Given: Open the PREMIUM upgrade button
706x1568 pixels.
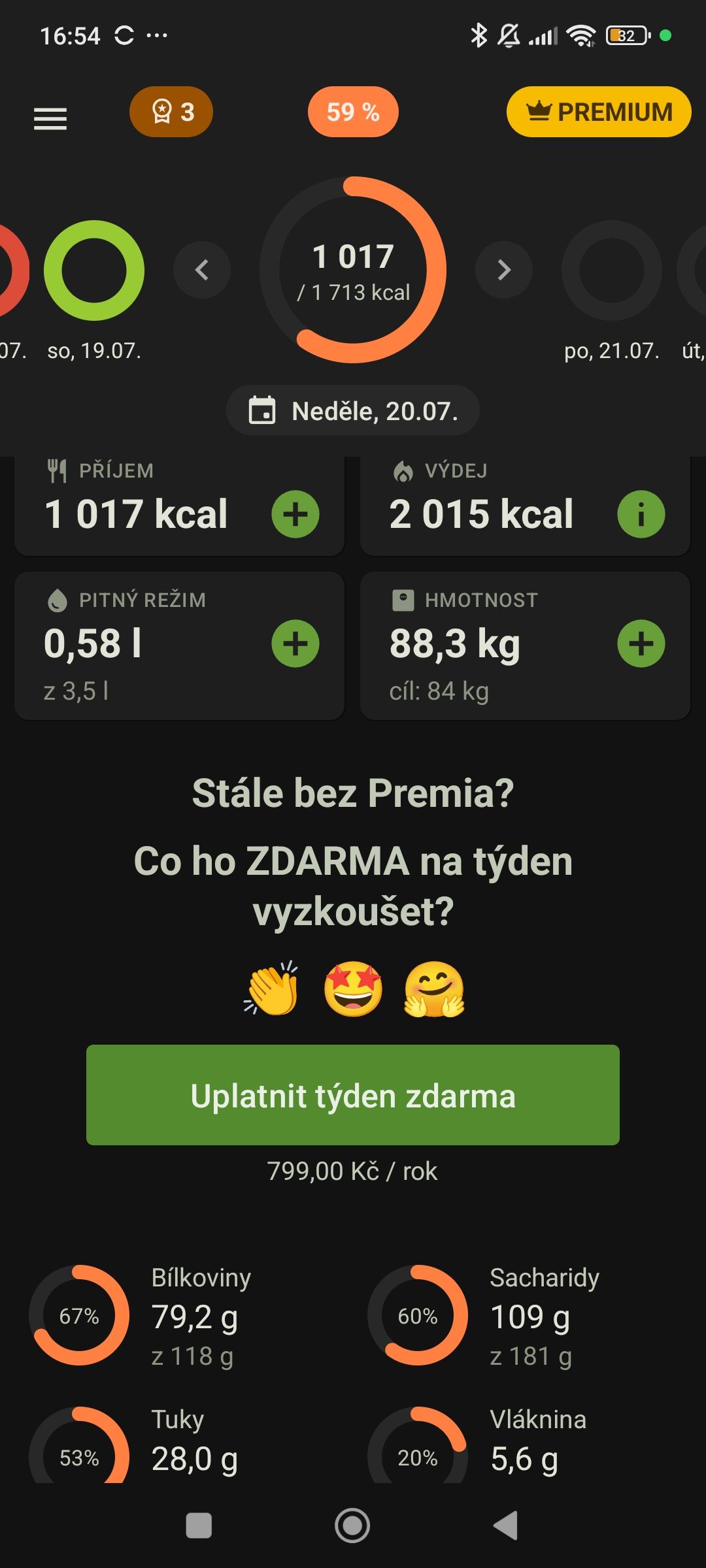Looking at the screenshot, I should pos(599,112).
